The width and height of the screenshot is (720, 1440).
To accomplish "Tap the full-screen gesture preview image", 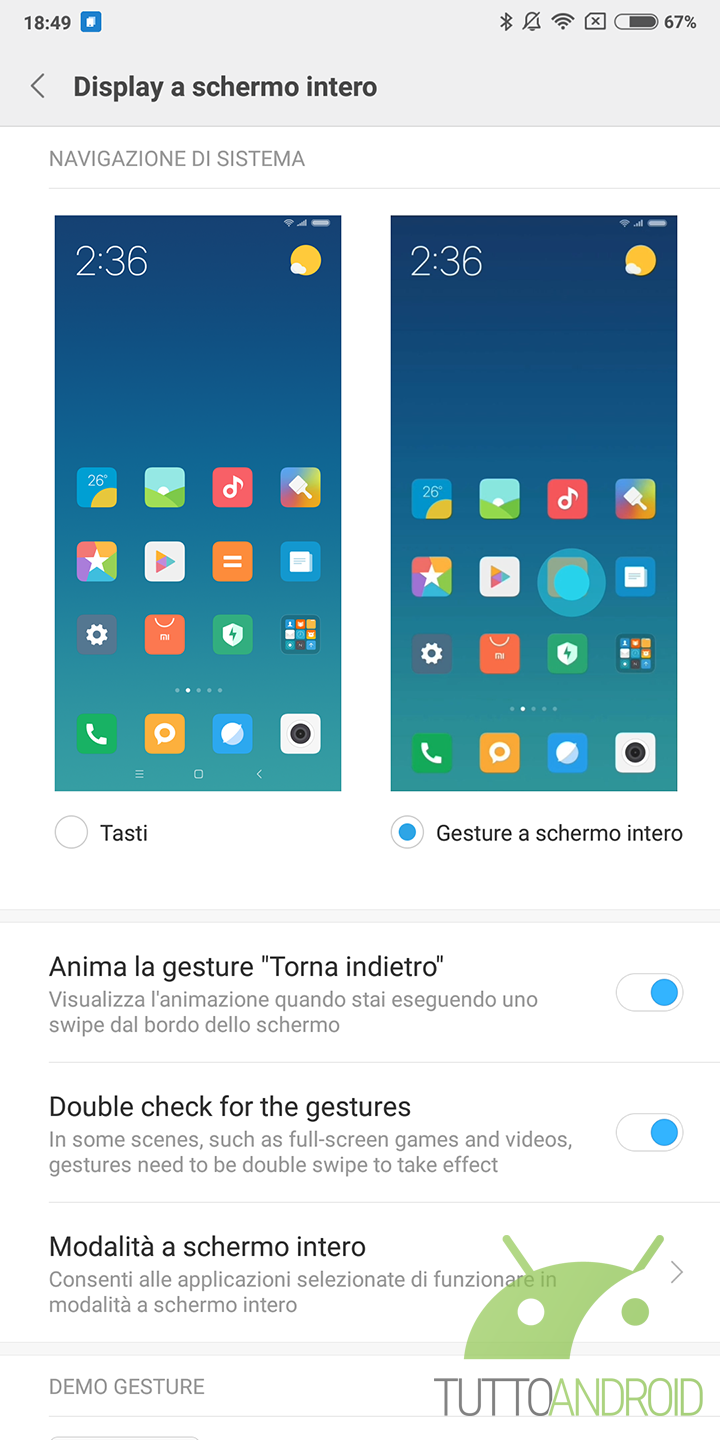I will point(534,503).
